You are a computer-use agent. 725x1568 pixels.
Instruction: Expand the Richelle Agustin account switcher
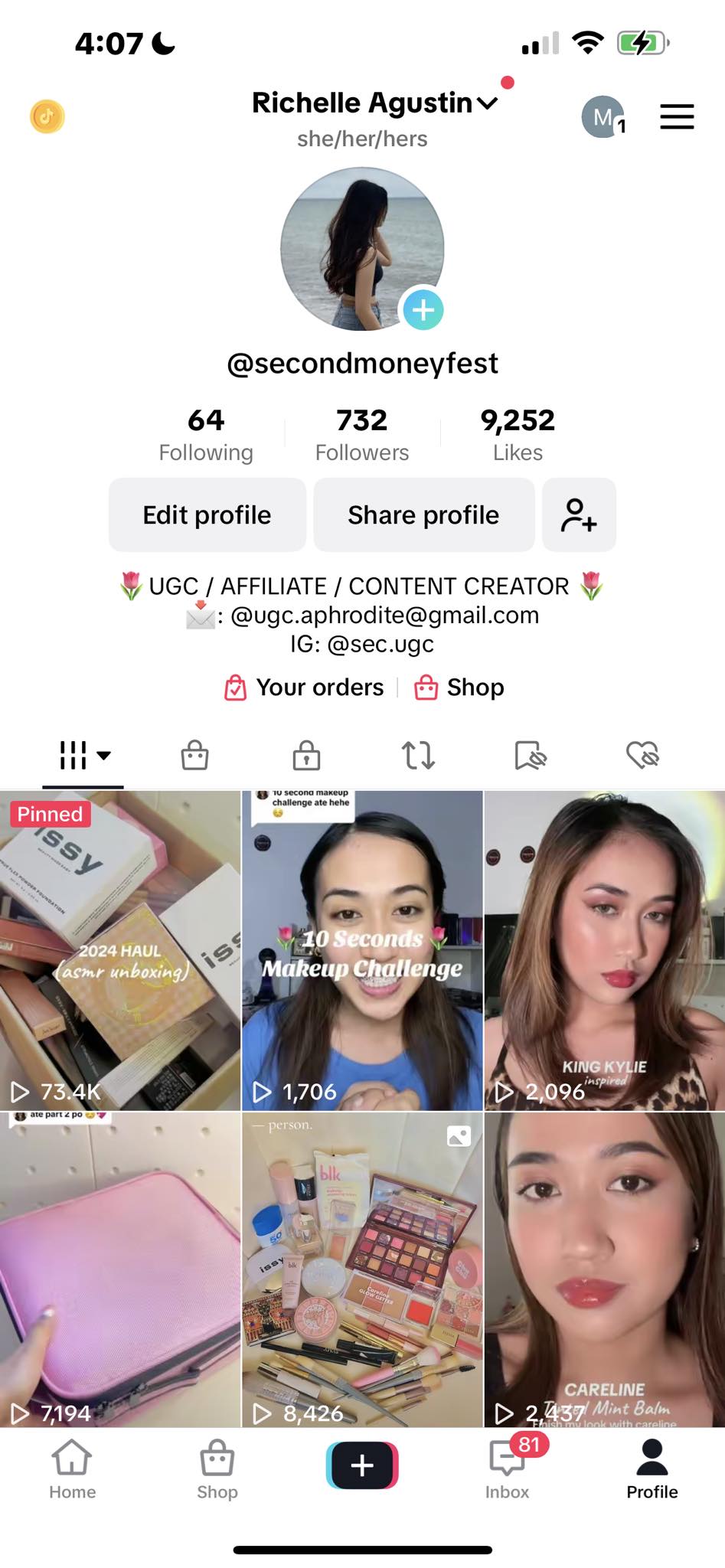[374, 103]
